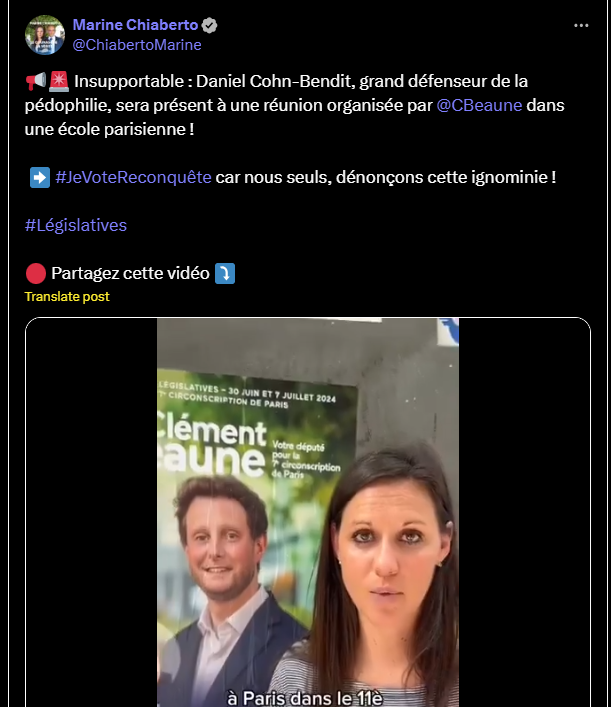Open the @CBeaune mention
This screenshot has width=611, height=707.
(x=480, y=105)
